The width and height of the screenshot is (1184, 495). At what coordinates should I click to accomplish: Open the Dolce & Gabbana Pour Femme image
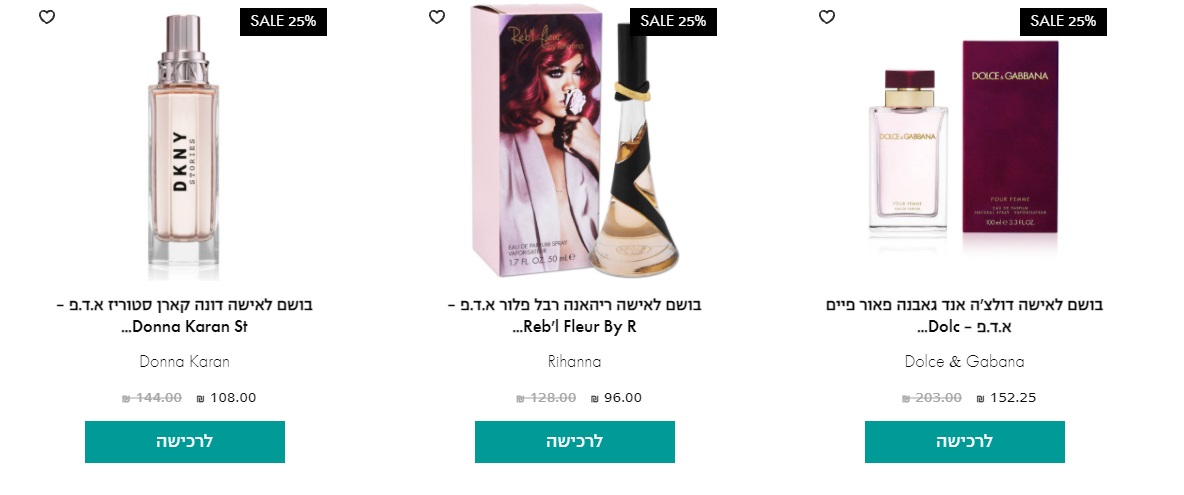coord(965,145)
